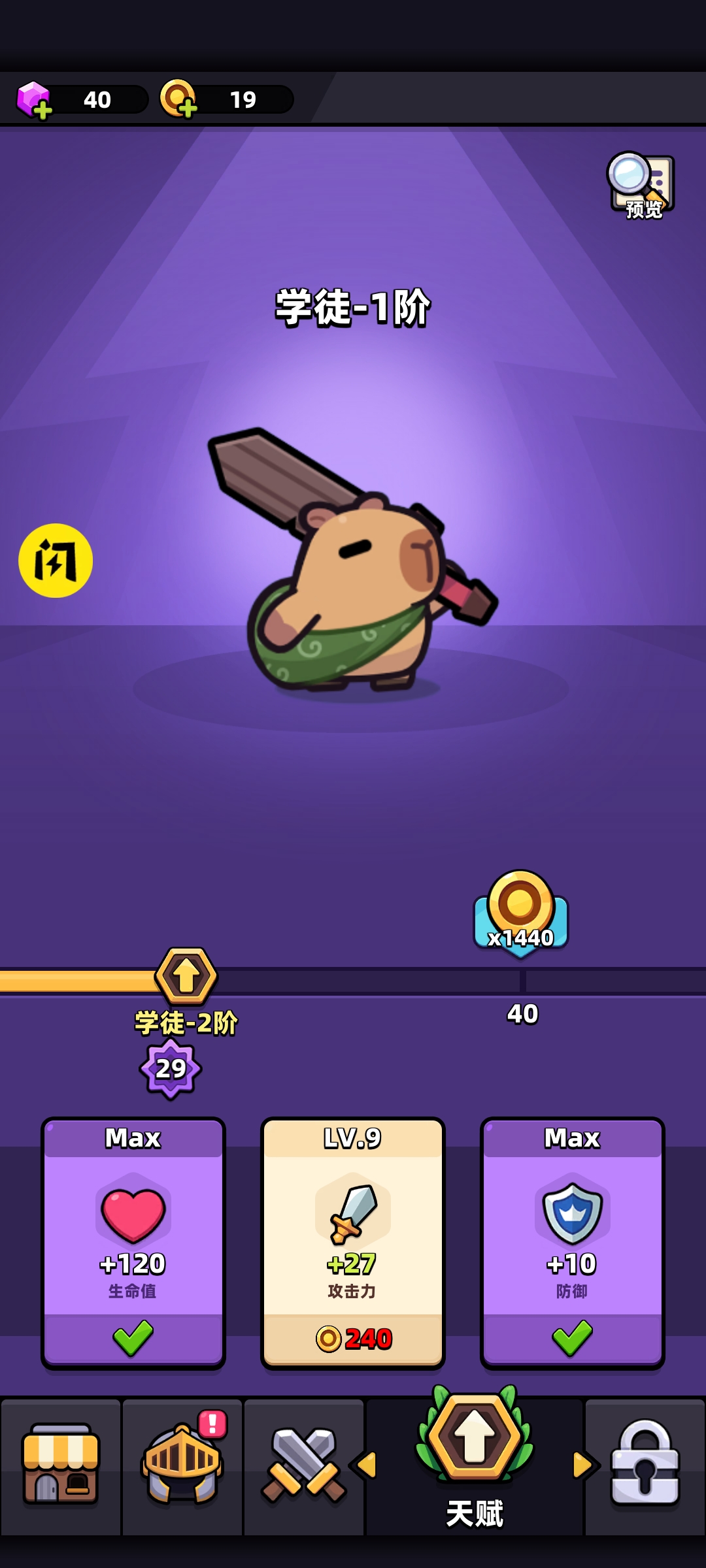Image resolution: width=706 pixels, height=1568 pixels.
Task: Upgrade 攻击力 attack for 240 coins
Action: tap(353, 1338)
